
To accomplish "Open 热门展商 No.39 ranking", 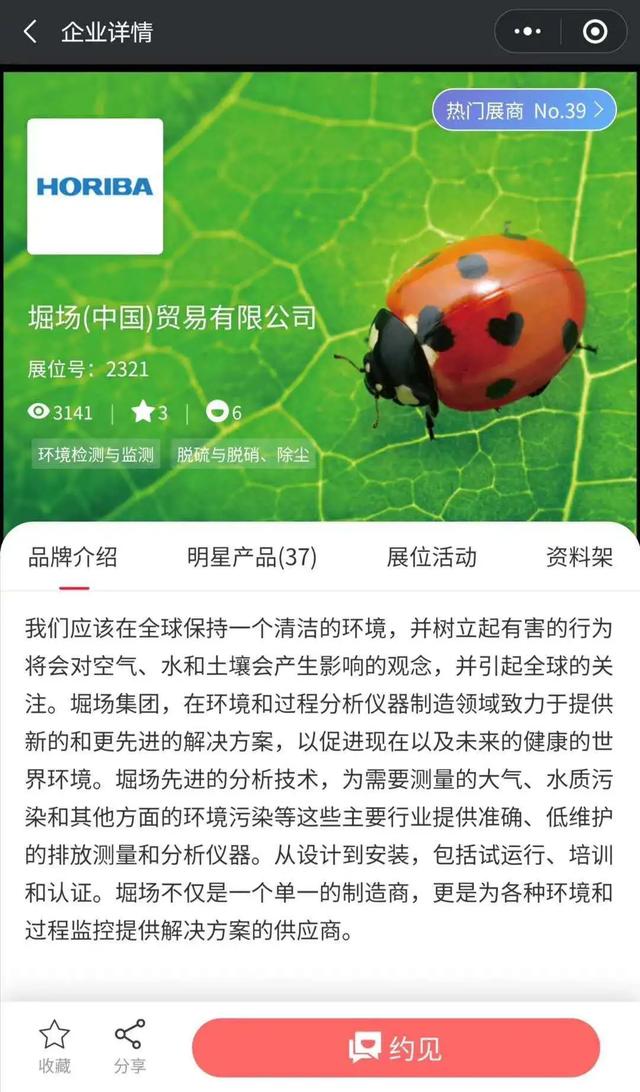I will point(524,110).
